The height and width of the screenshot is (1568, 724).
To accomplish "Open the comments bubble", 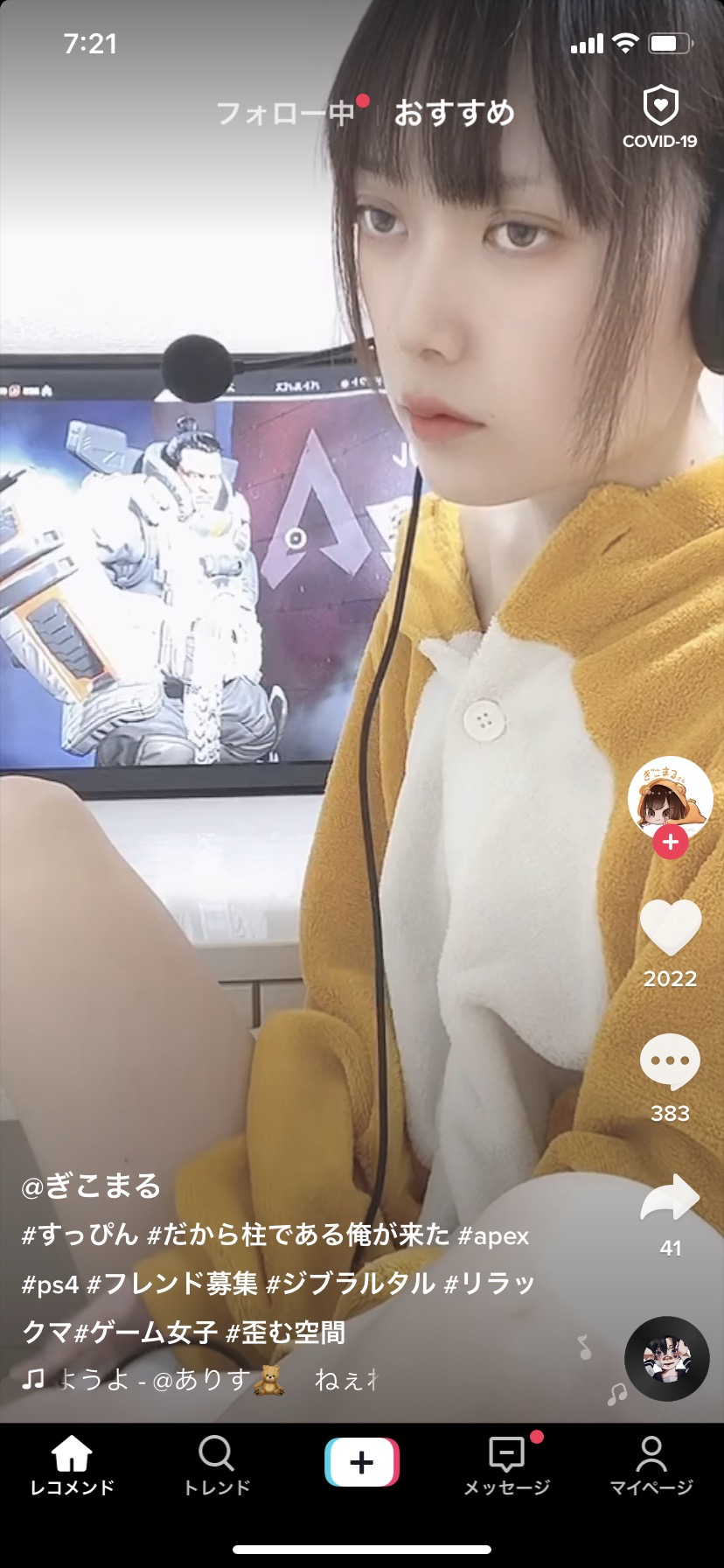I will [671, 1061].
